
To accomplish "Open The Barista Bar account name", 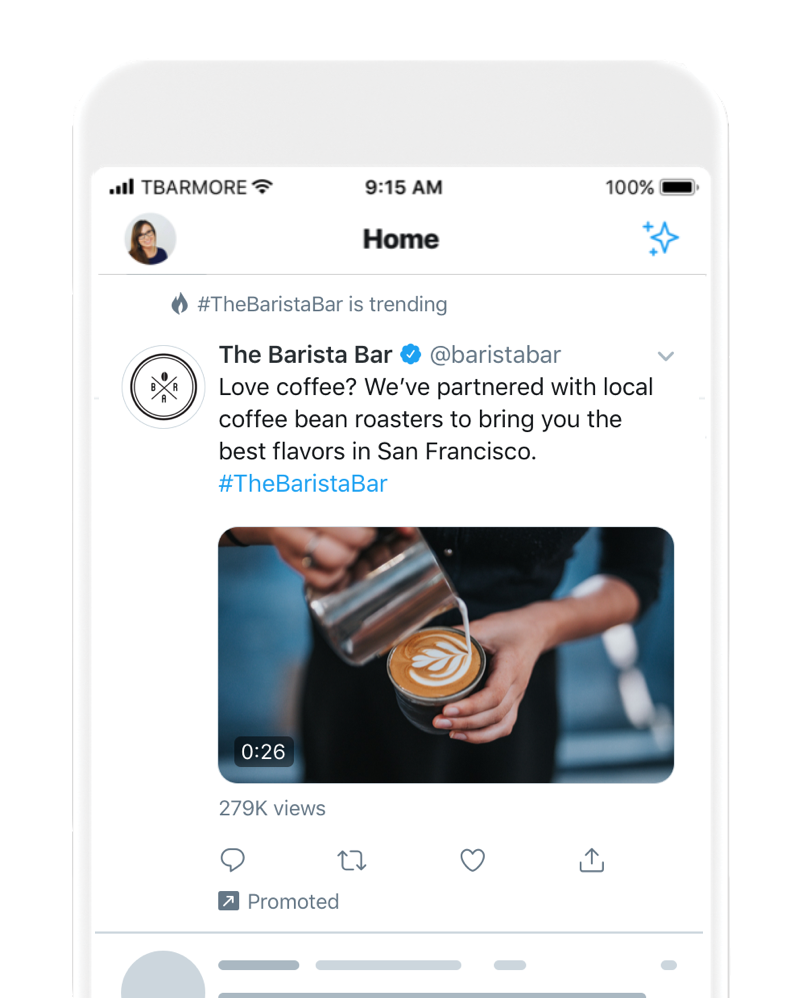I will pyautogui.click(x=306, y=355).
